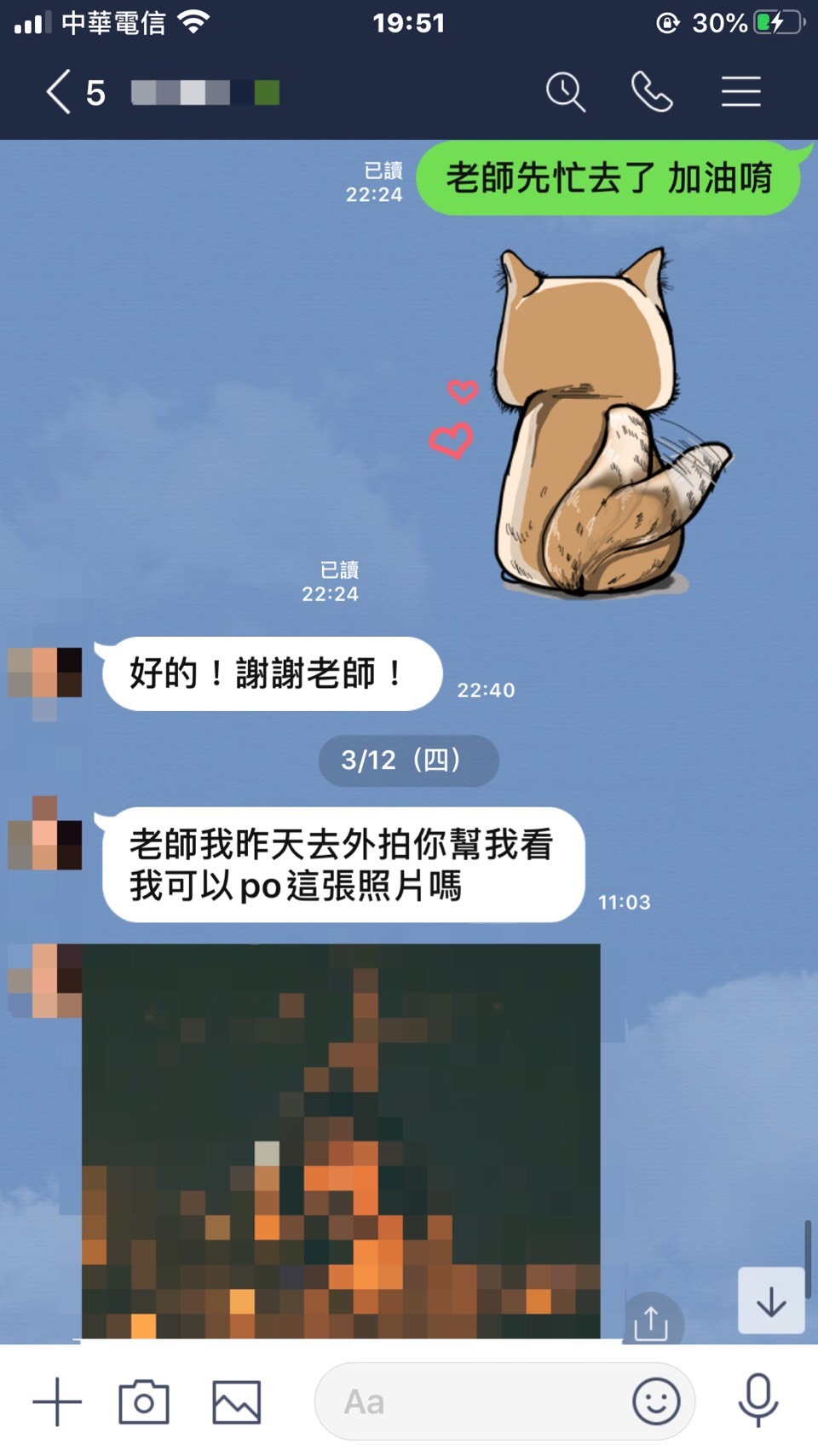Open the emoji and sticker picker
The height and width of the screenshot is (1456, 818).
(656, 1401)
